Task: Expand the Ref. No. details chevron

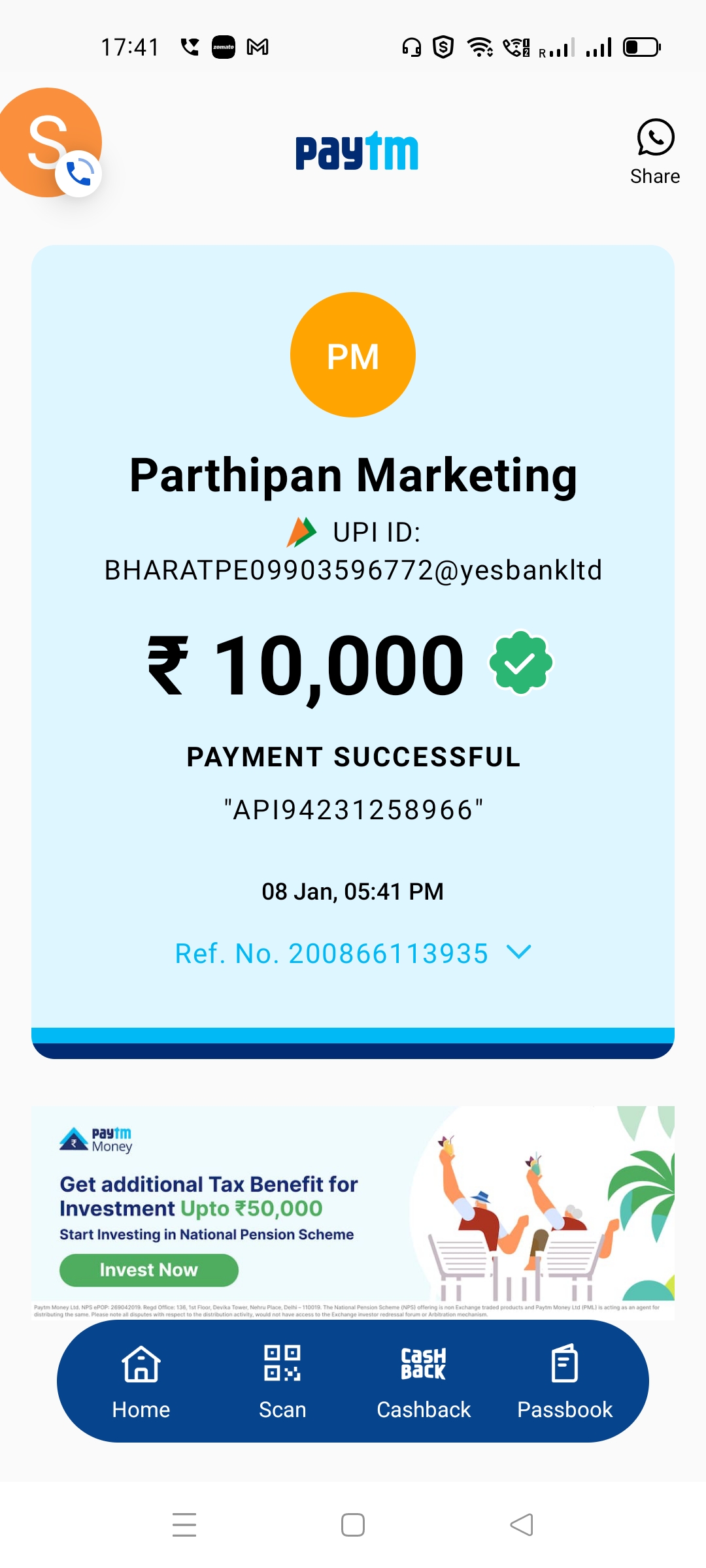Action: pos(519,952)
